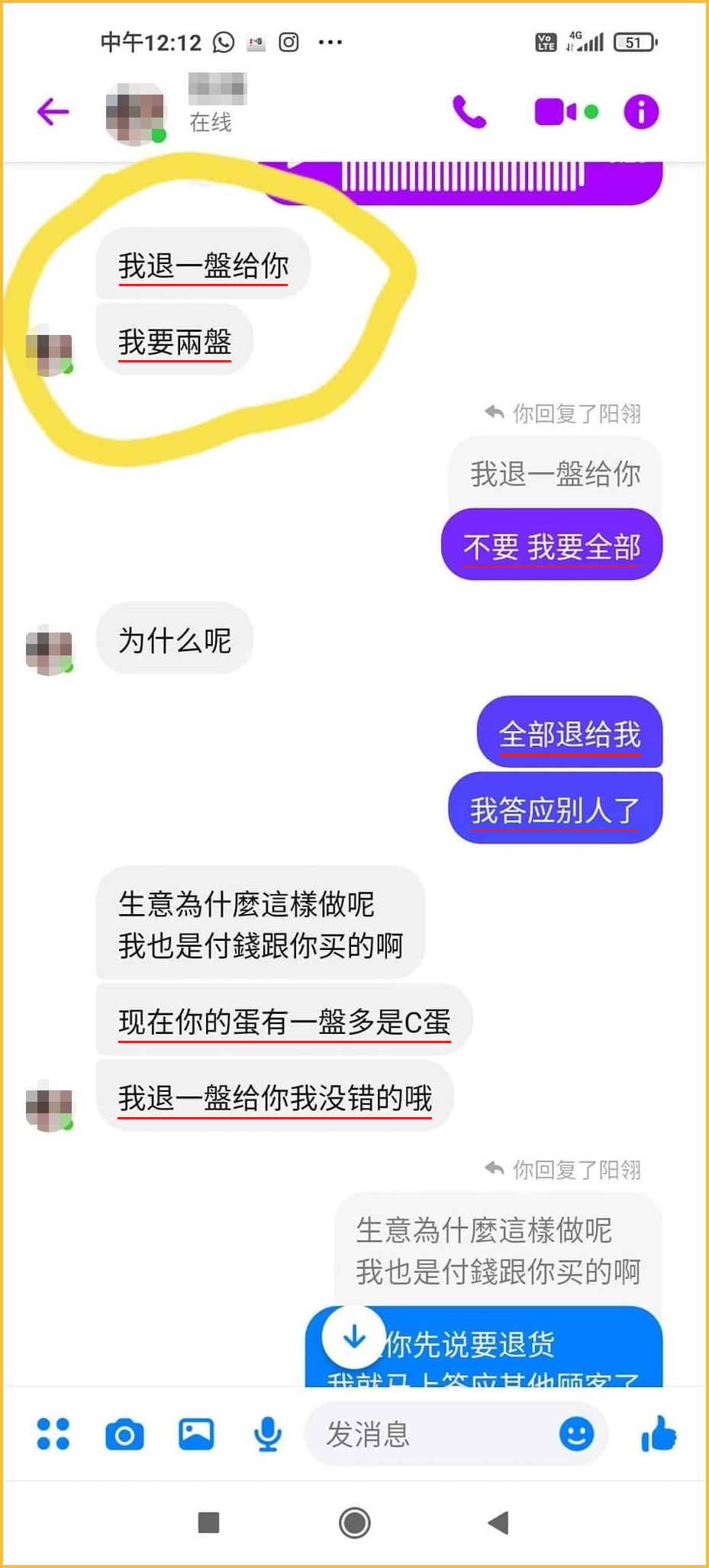Open the contact's profile from the header avatar
The width and height of the screenshot is (709, 1568).
tap(135, 113)
